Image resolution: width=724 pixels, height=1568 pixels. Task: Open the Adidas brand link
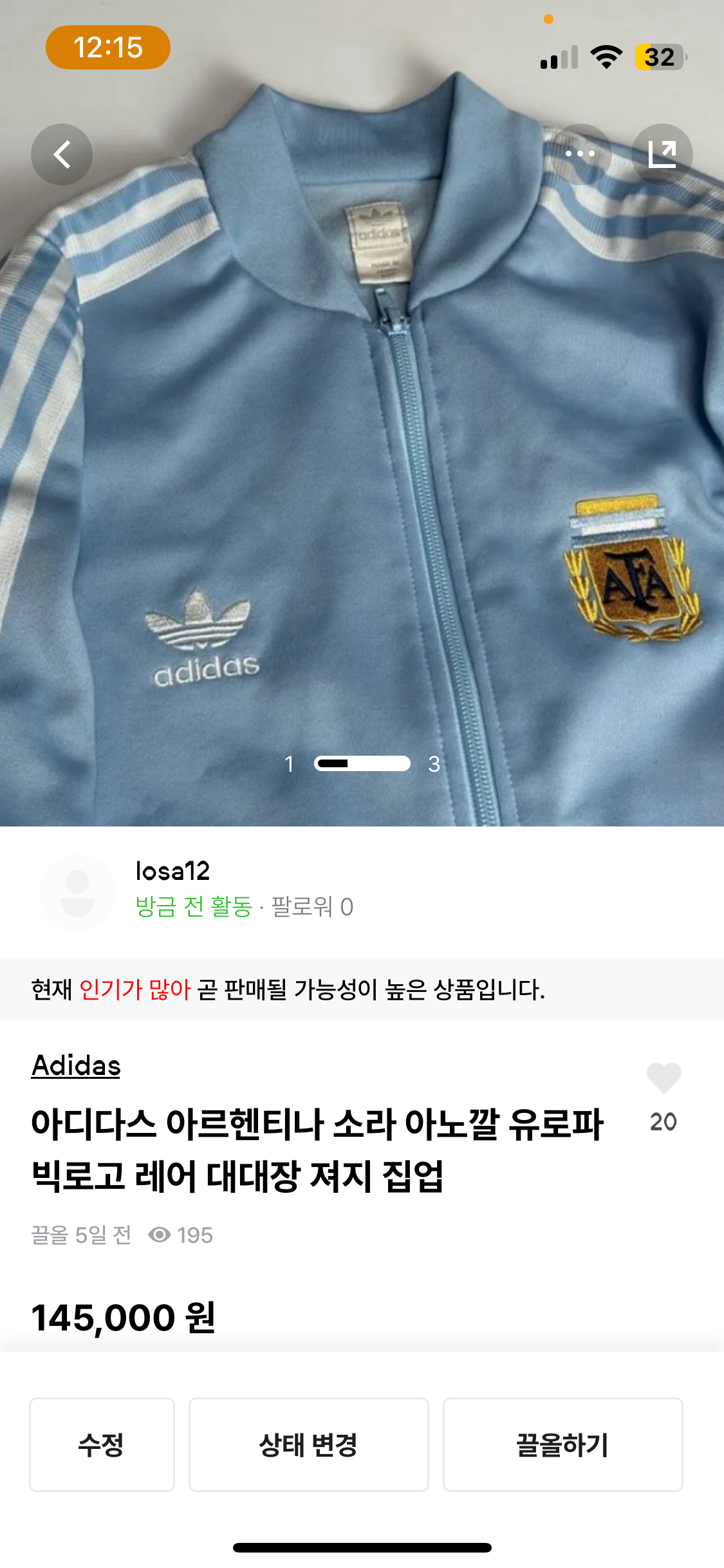[76, 1066]
